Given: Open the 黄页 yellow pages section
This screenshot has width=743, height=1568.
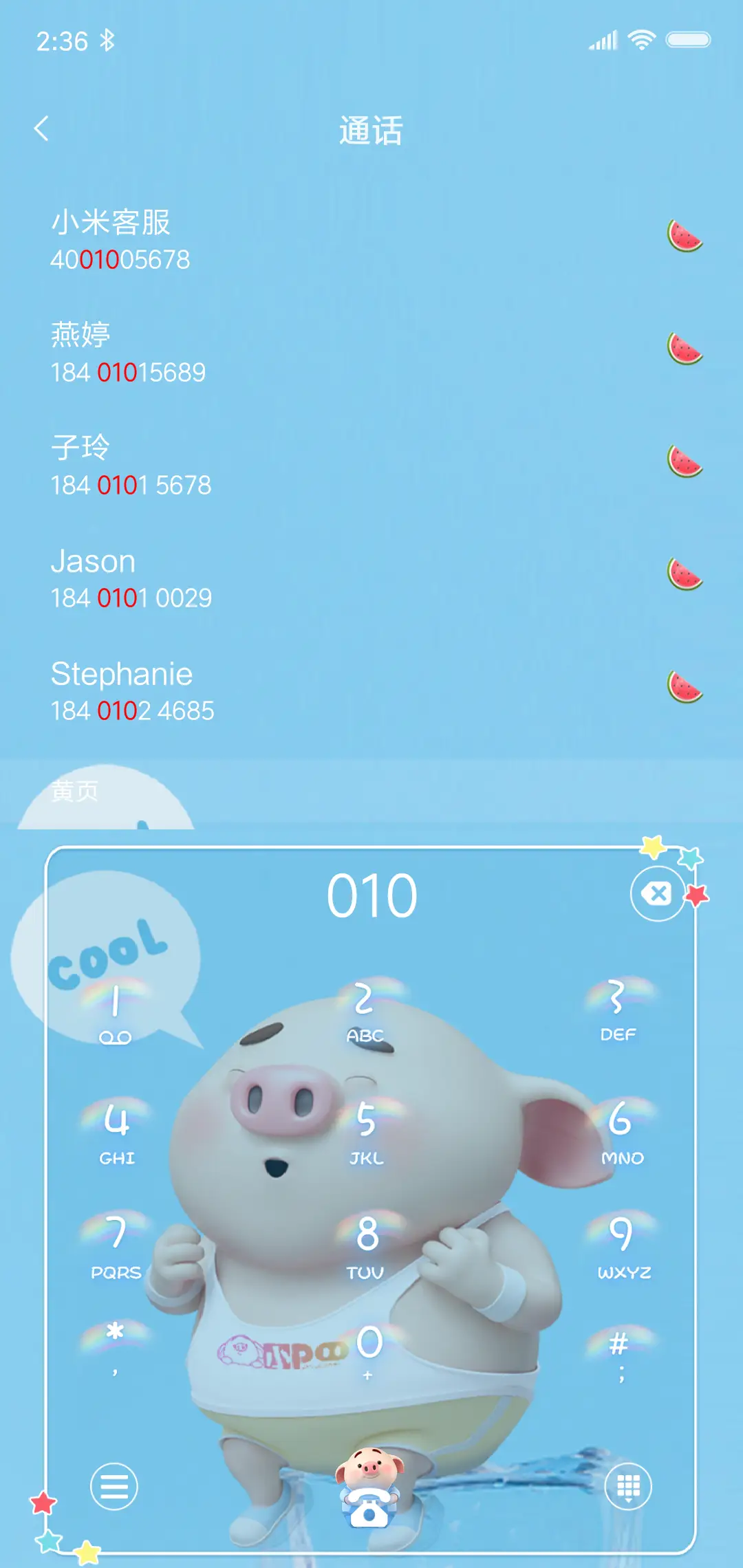Looking at the screenshot, I should click(74, 790).
